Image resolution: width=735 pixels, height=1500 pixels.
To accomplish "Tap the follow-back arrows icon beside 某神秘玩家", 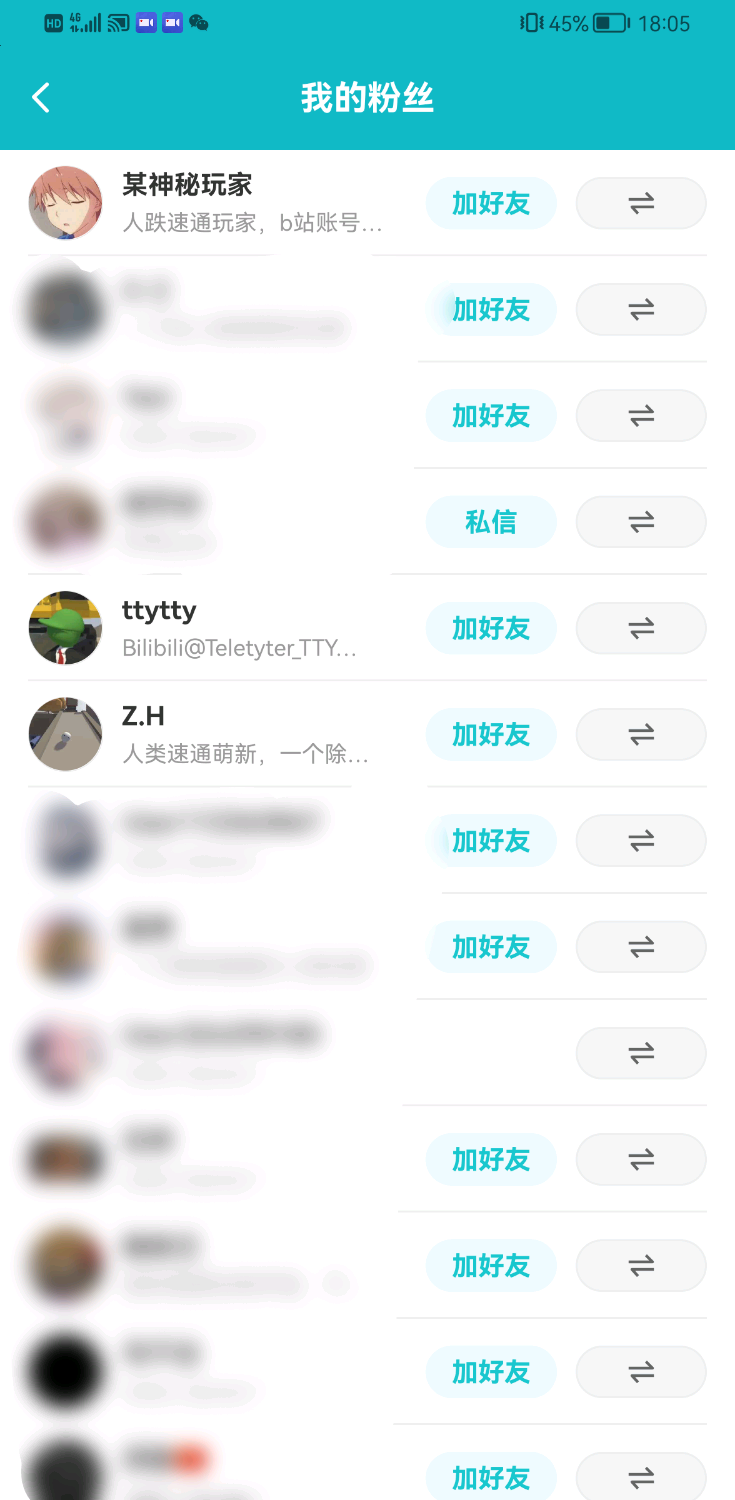I will 640,203.
